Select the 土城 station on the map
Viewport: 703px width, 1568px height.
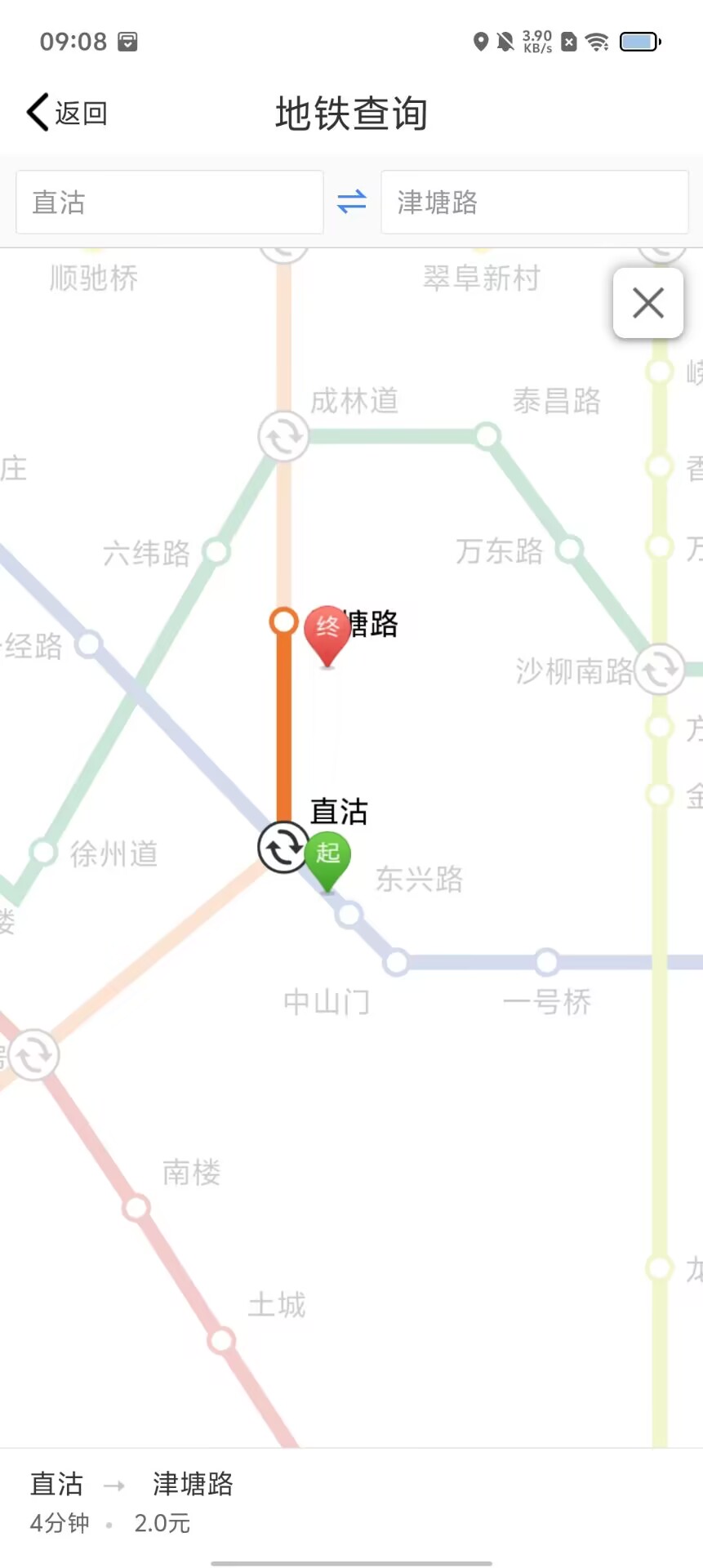coord(221,1340)
